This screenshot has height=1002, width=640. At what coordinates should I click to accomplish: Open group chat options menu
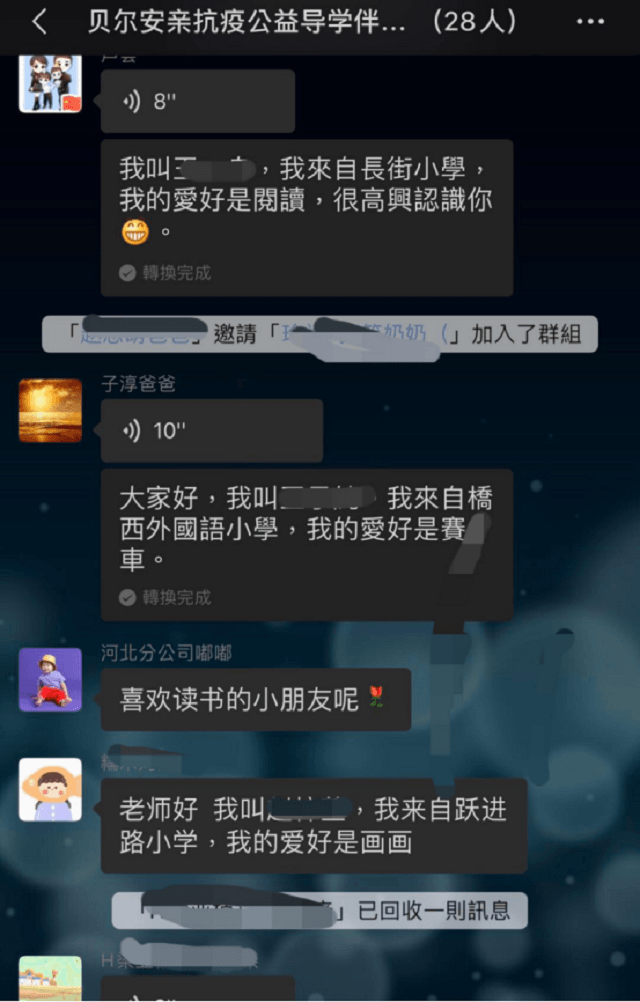click(592, 22)
